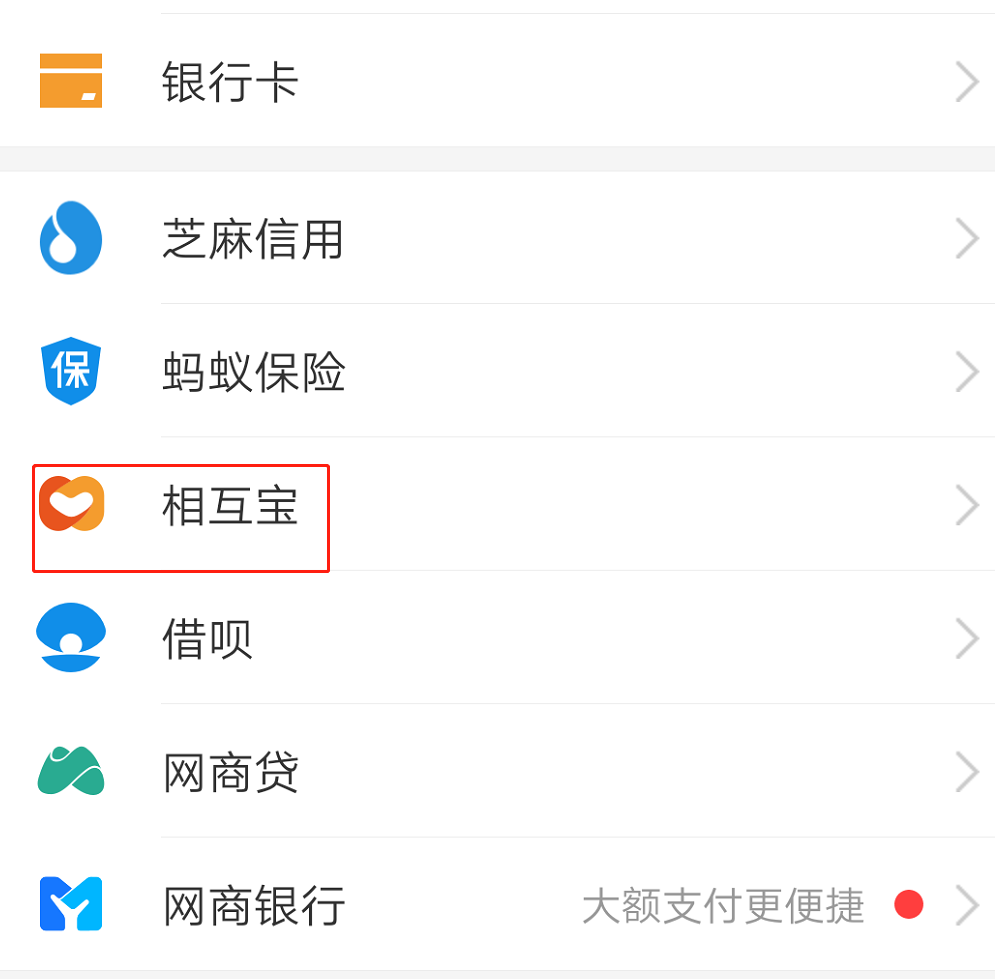Tap the 网商贷 row
Viewport: 995px width, 979px height.
pos(230,773)
